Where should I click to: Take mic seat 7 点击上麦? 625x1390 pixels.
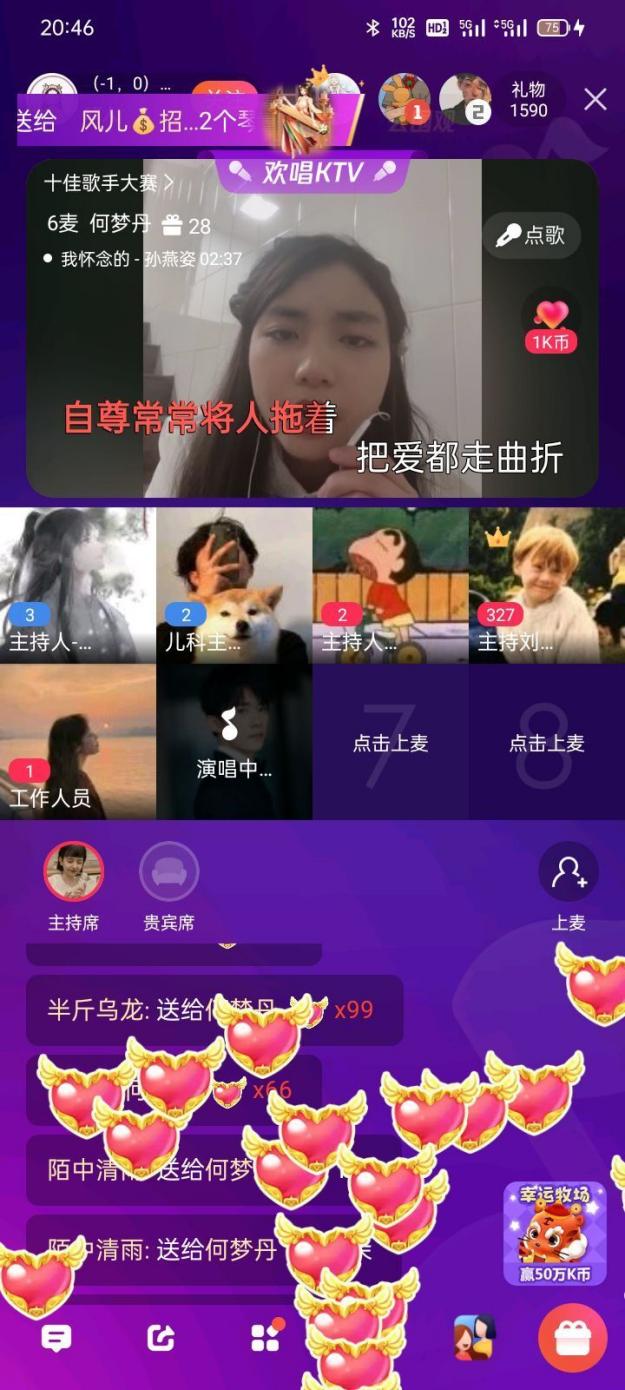point(390,743)
